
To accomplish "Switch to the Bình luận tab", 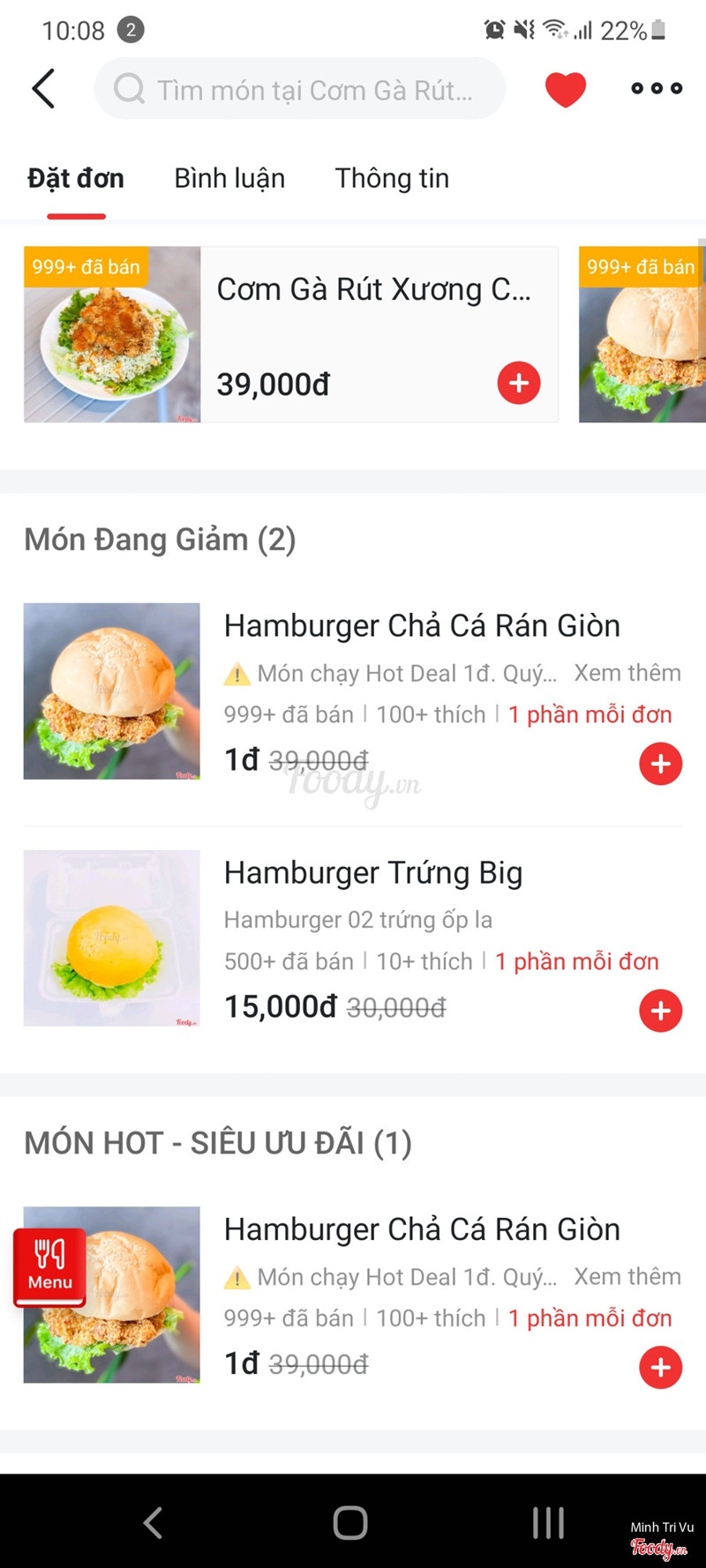I will [229, 179].
